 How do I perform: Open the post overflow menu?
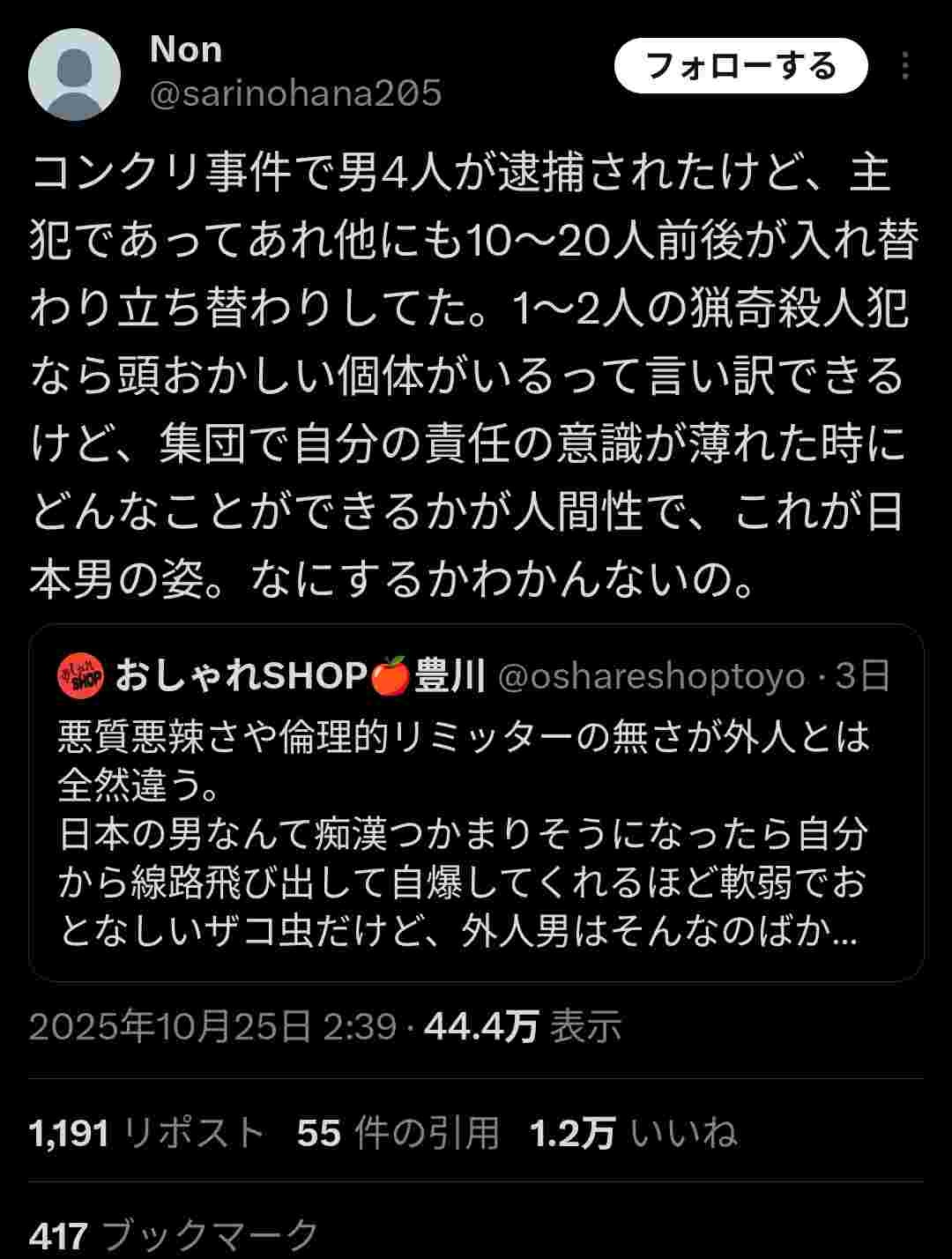(905, 66)
